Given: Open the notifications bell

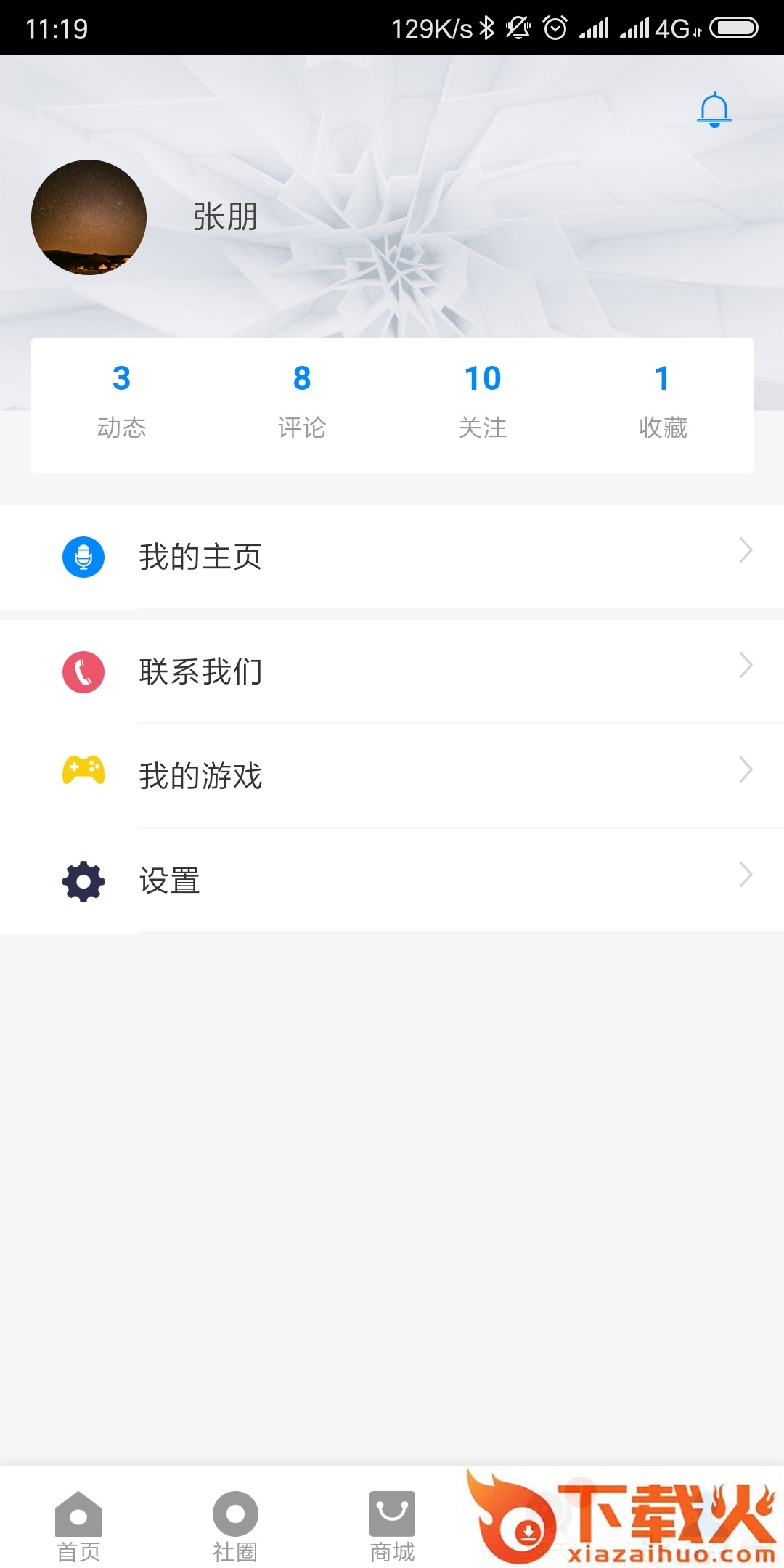Looking at the screenshot, I should (x=714, y=110).
